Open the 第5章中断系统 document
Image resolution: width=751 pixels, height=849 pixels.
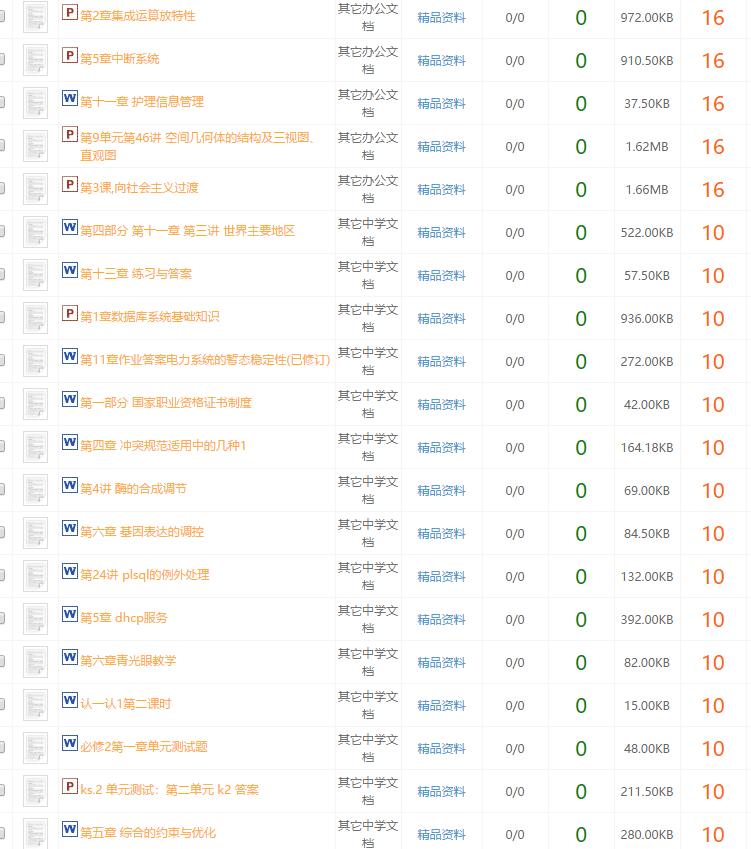[119, 59]
